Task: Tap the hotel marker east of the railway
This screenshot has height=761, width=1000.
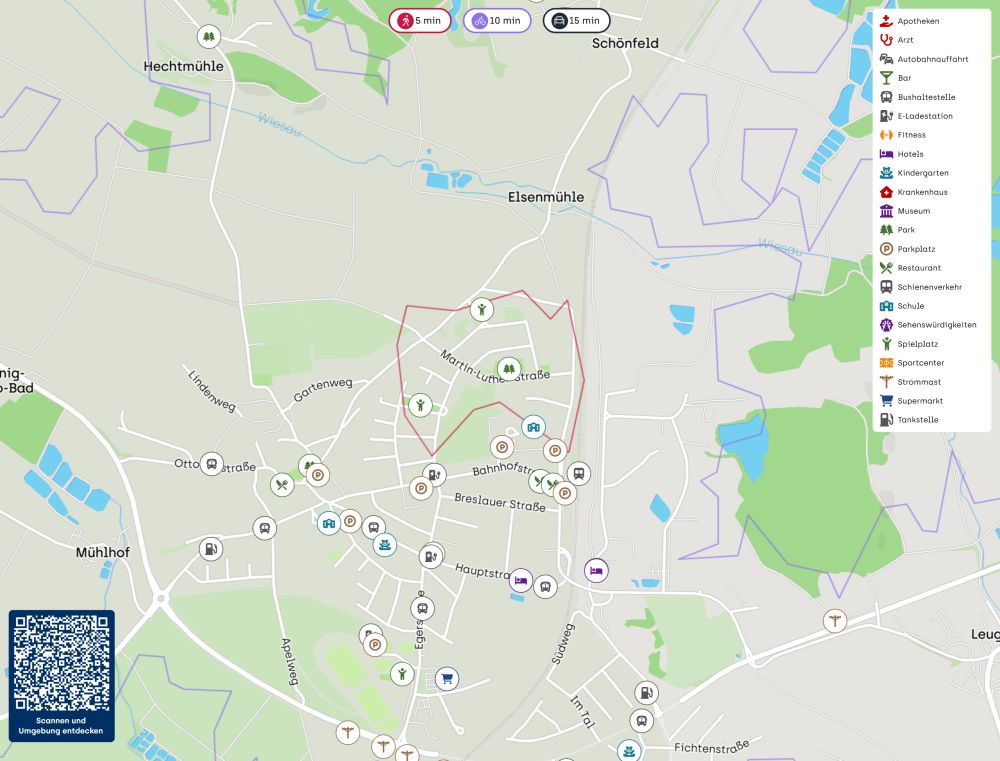Action: (596, 570)
